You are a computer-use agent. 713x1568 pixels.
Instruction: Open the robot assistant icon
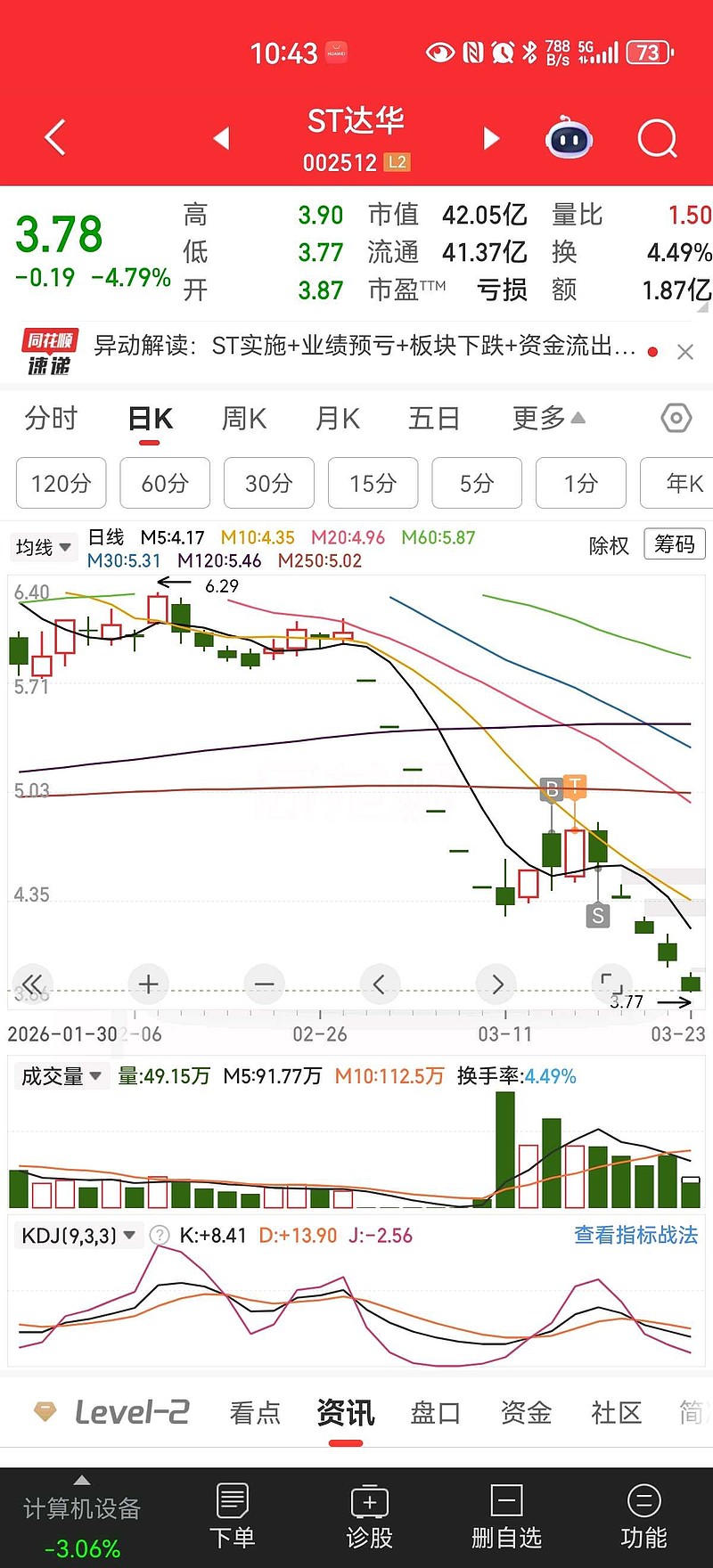tap(570, 139)
